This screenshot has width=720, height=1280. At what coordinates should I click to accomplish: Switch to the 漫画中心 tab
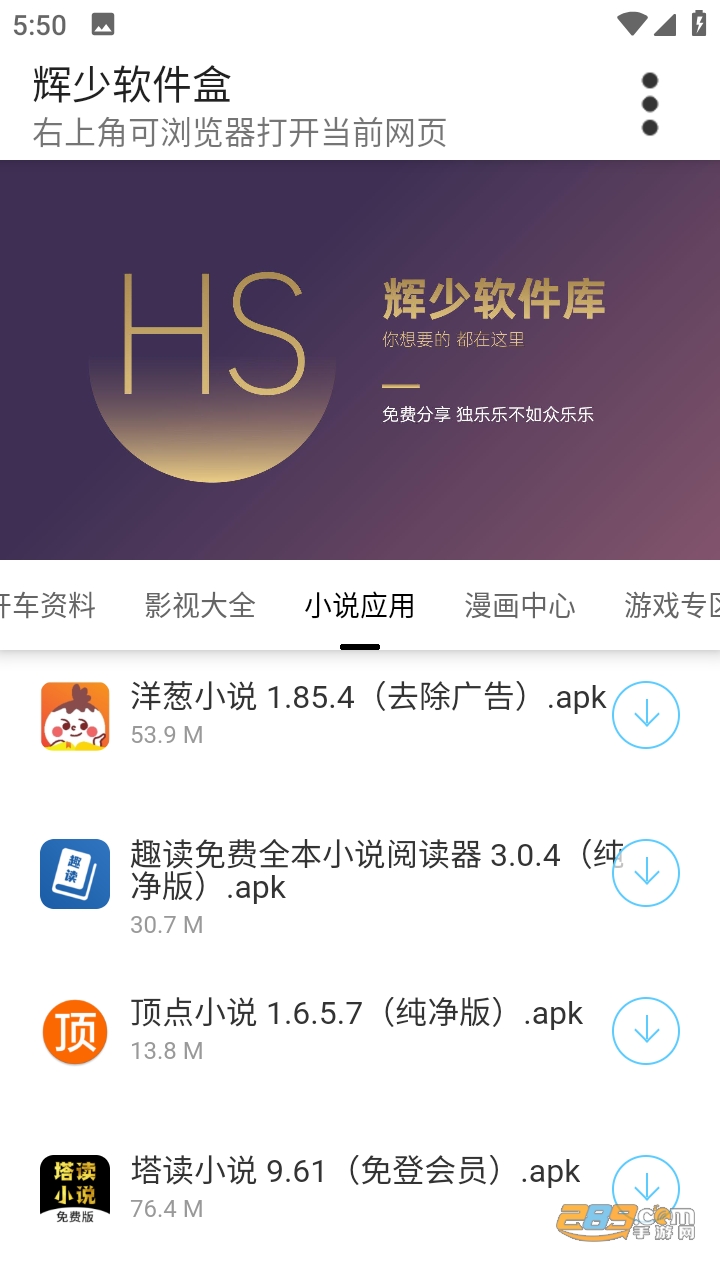coord(520,605)
